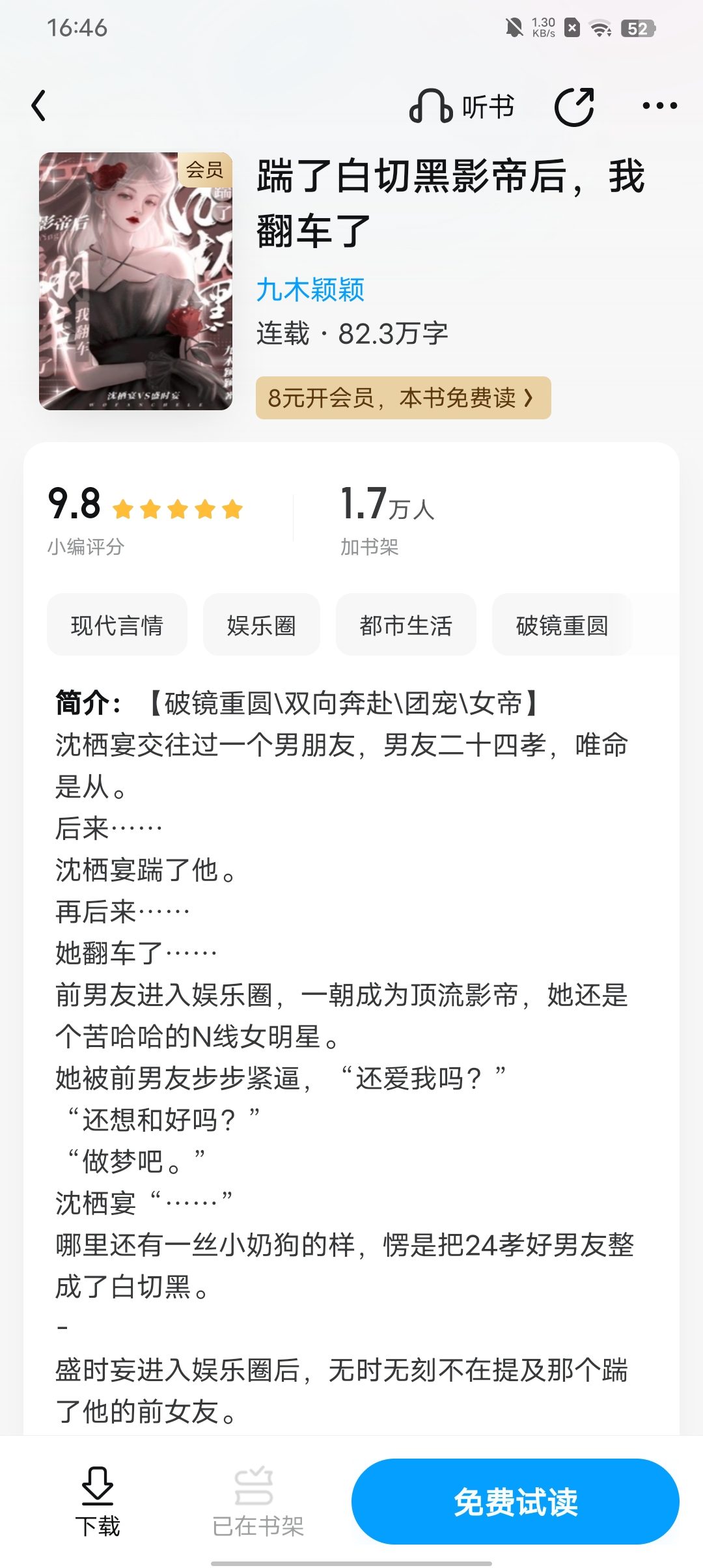Viewport: 703px width, 1568px height.
Task: Share this book via the share icon
Action: tap(574, 106)
